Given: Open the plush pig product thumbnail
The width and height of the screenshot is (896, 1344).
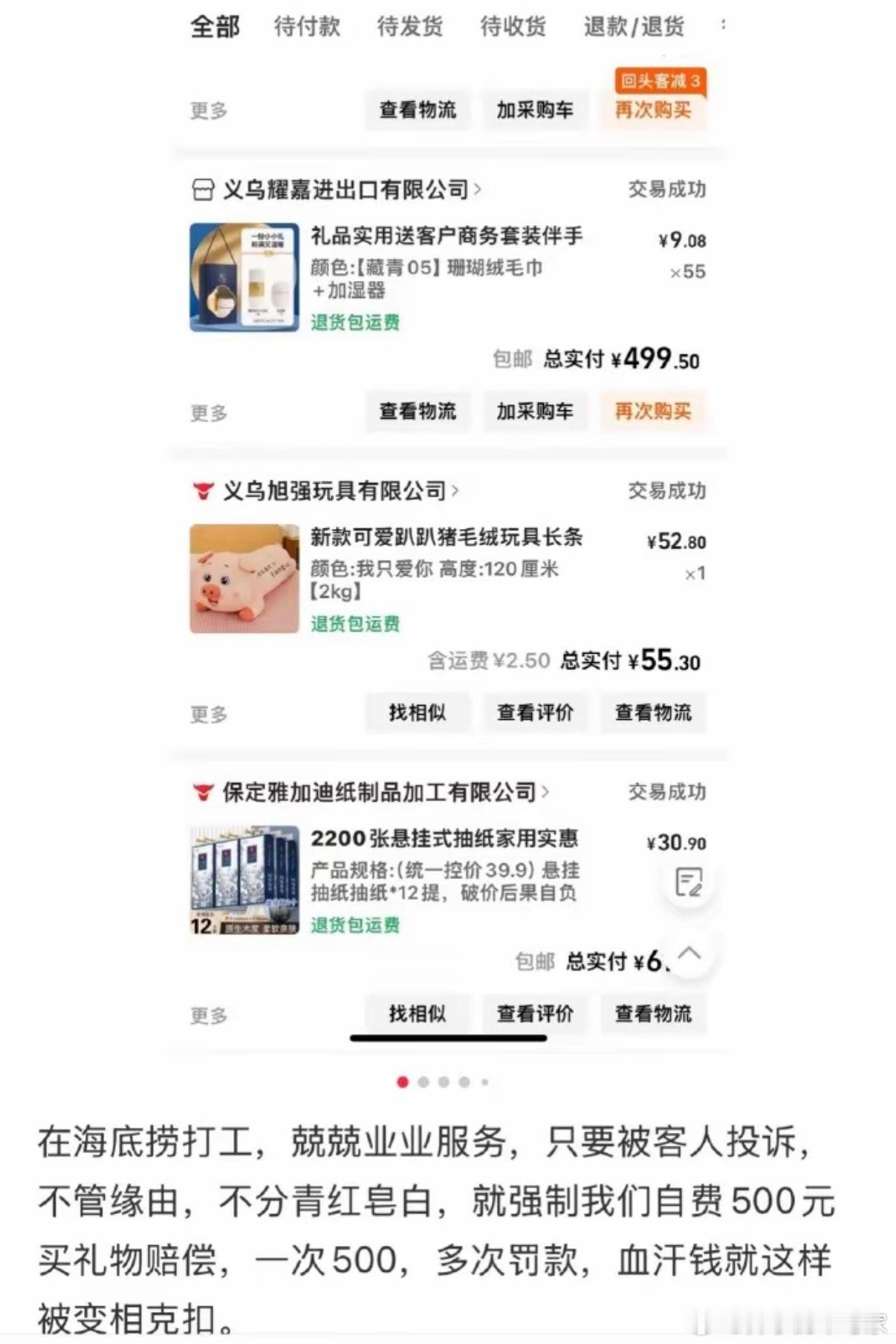Looking at the screenshot, I should (x=245, y=578).
